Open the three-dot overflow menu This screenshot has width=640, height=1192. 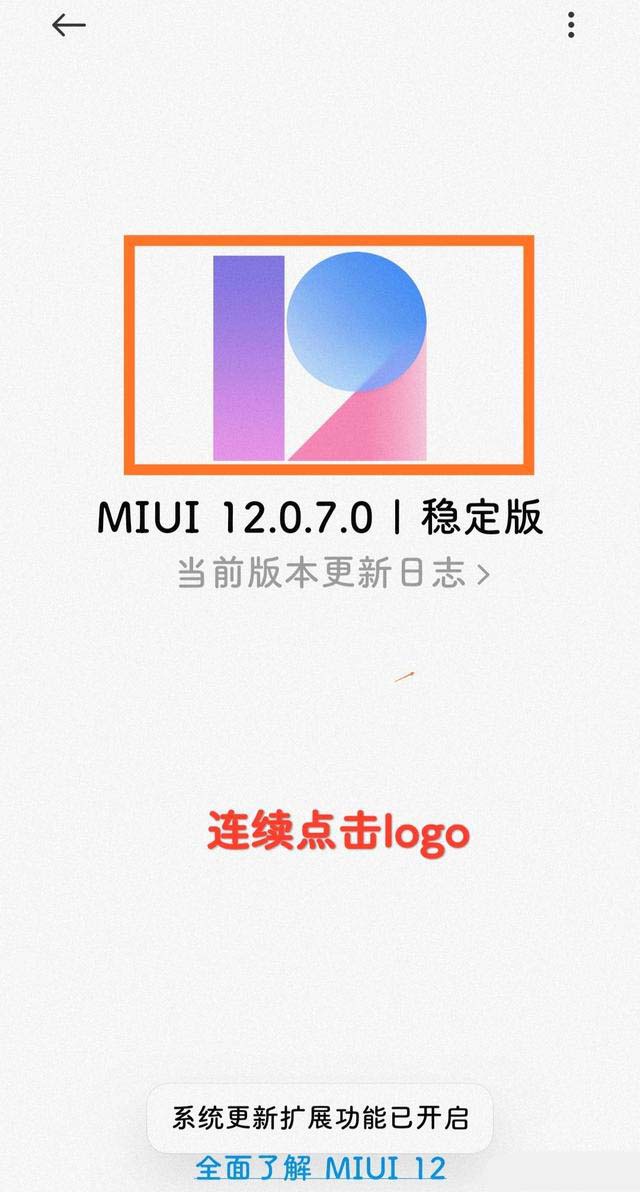click(x=571, y=25)
